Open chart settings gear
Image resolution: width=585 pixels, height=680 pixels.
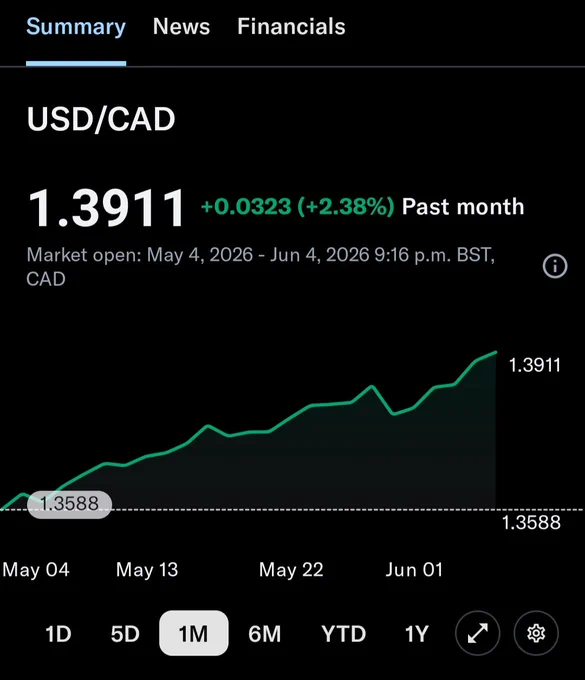coord(536,633)
